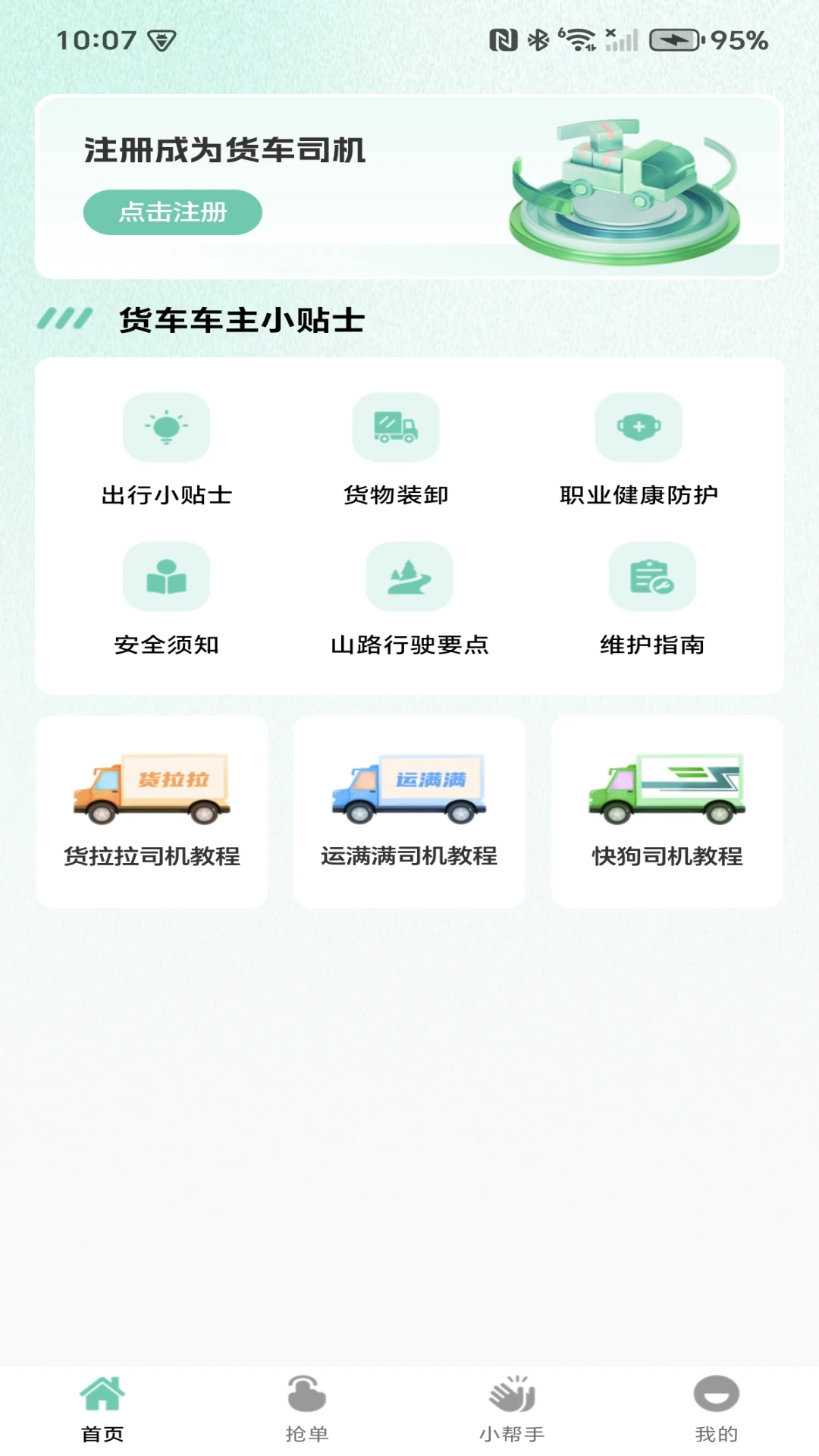Image resolution: width=819 pixels, height=1456 pixels.
Task: Open the 快狗司机教程 tutorial card
Action: 667,808
